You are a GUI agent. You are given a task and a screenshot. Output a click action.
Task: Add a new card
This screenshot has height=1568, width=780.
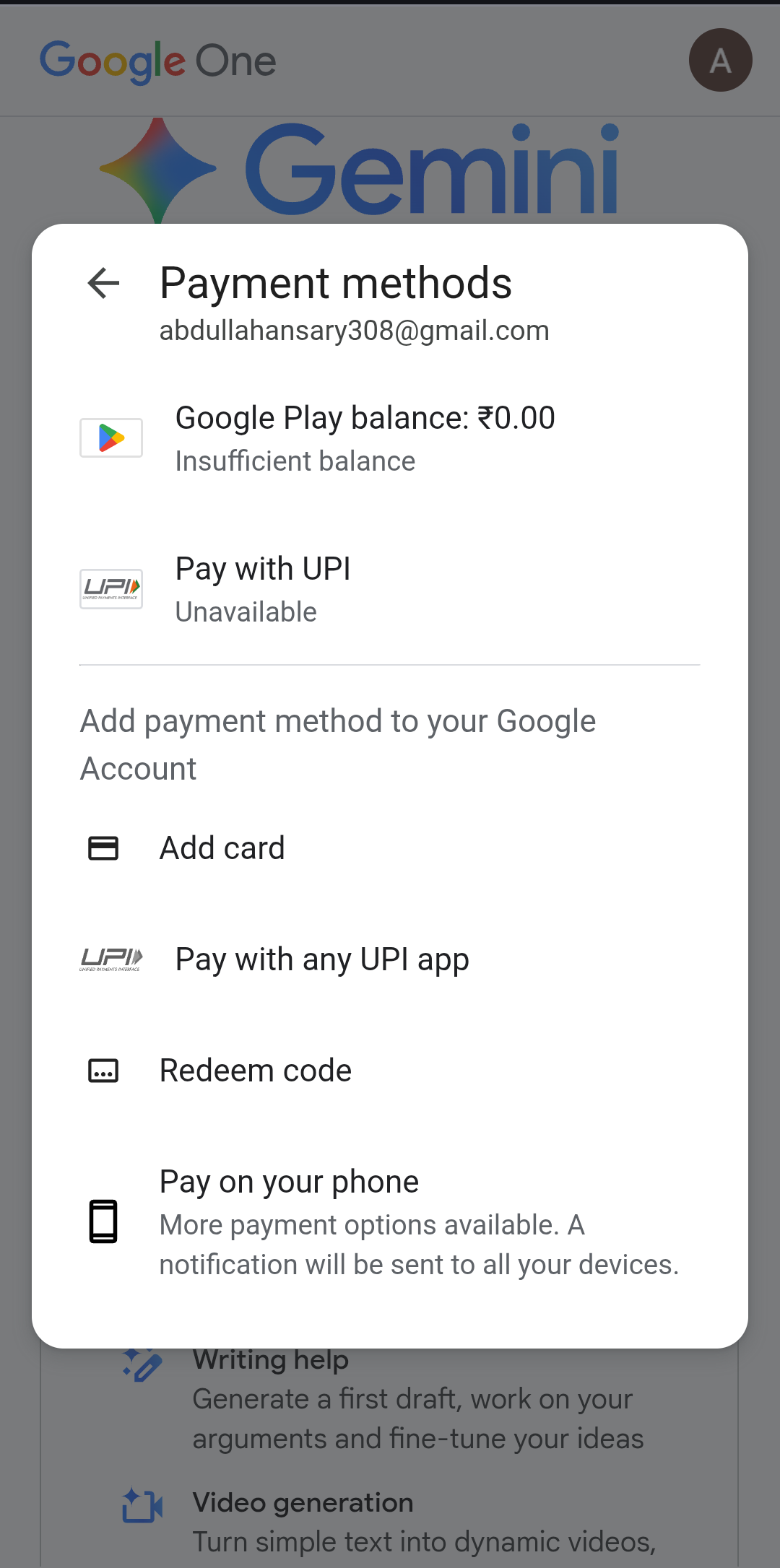(x=222, y=848)
